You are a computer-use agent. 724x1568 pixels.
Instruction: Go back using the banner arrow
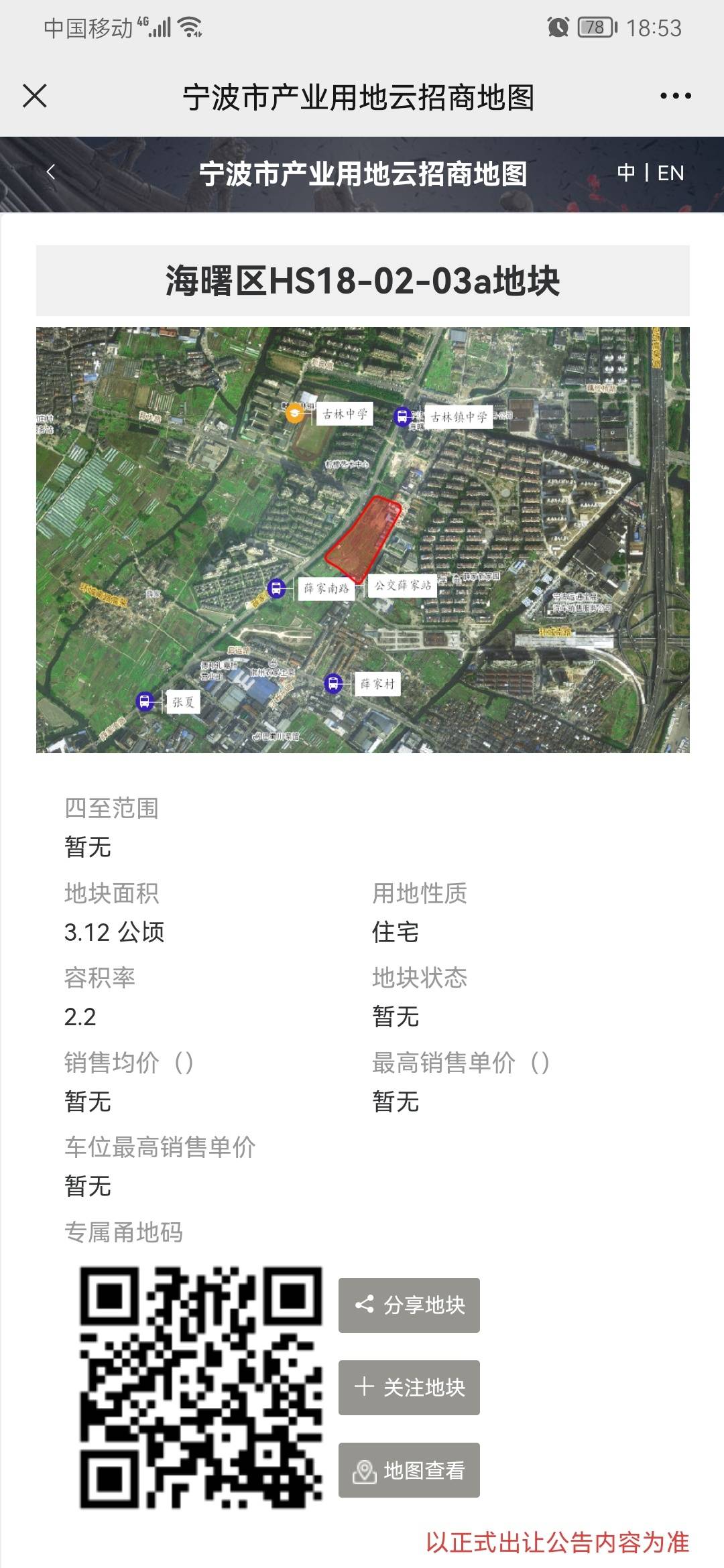point(51,172)
